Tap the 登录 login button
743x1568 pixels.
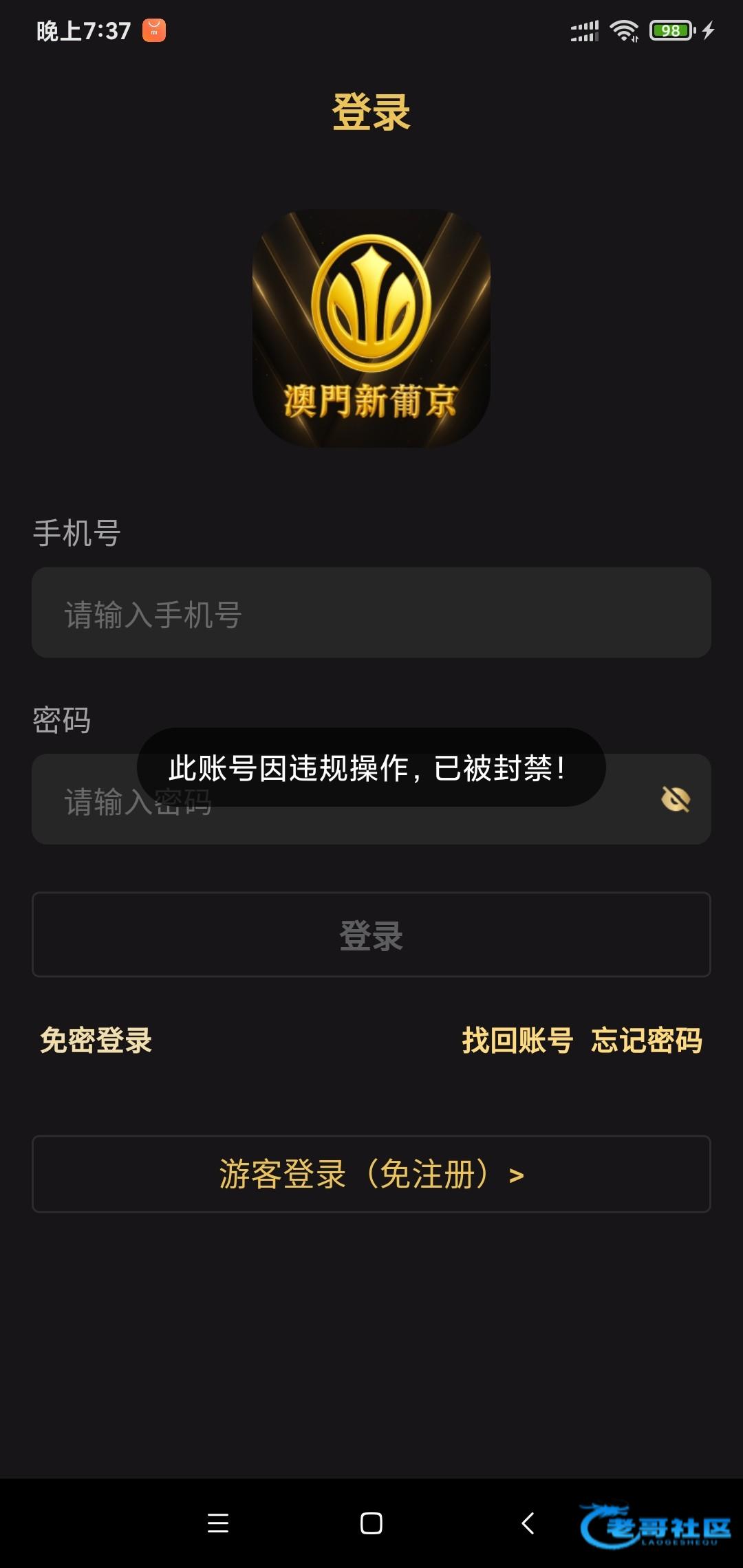click(371, 935)
